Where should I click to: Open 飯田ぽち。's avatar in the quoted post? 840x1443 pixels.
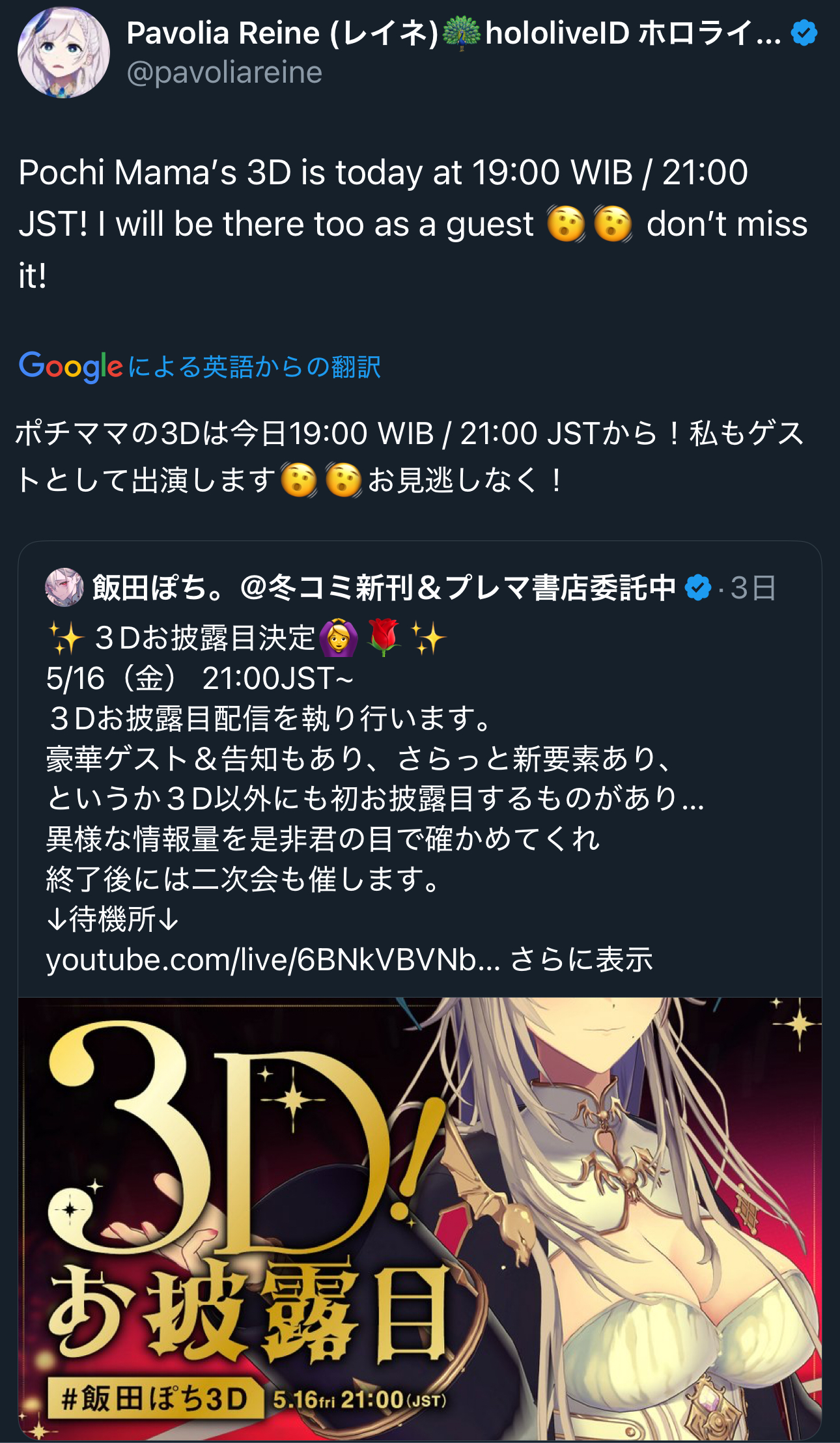64,587
